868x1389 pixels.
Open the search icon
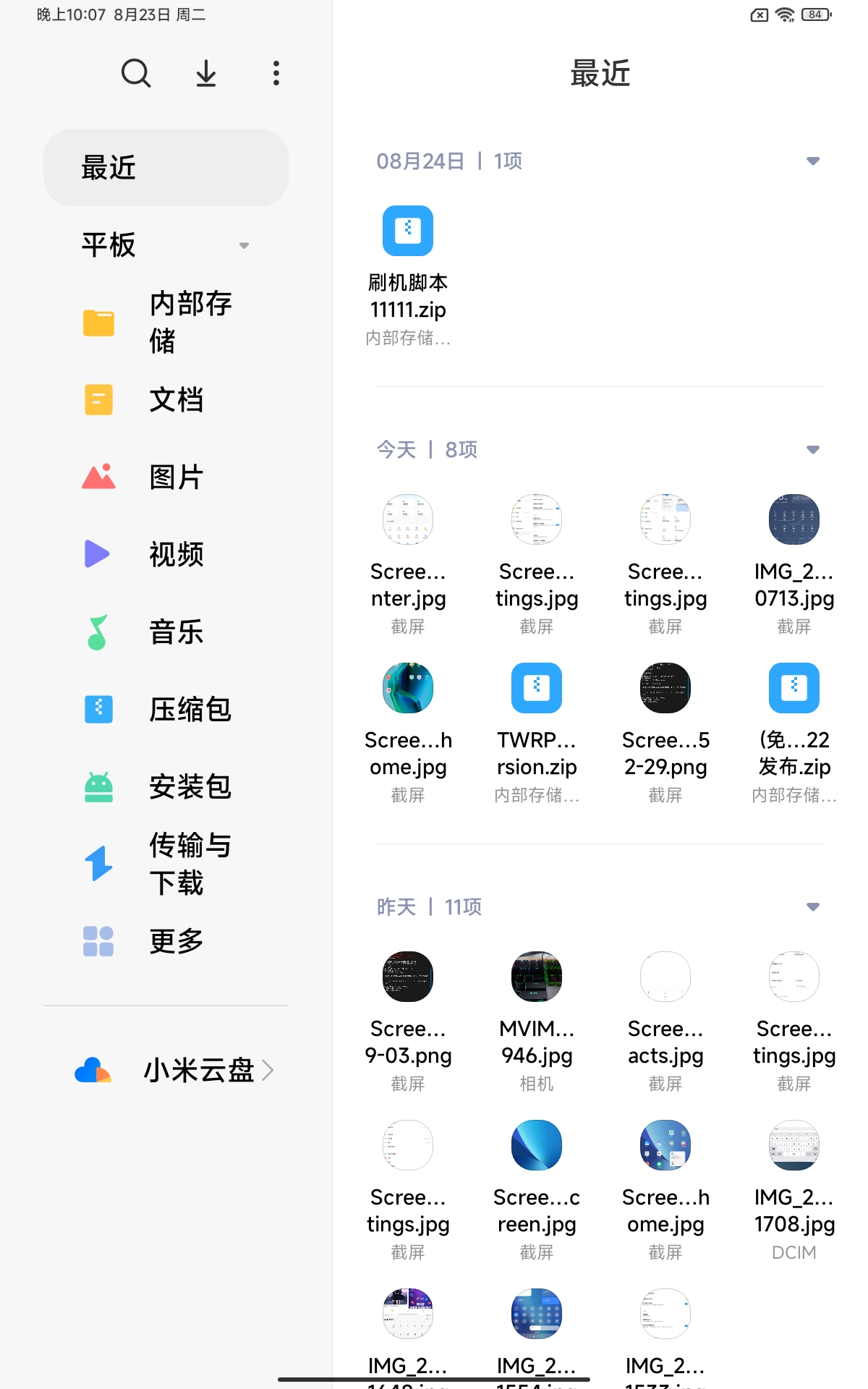[135, 73]
